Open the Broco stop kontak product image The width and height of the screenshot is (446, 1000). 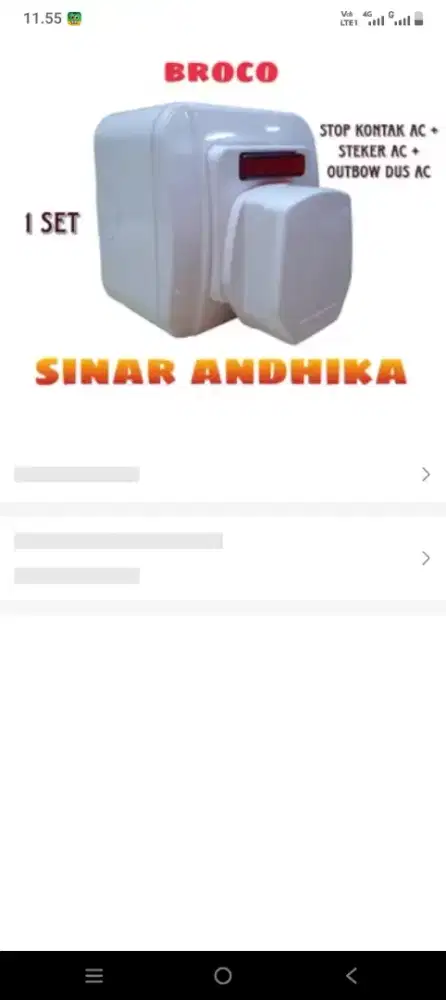tap(223, 223)
